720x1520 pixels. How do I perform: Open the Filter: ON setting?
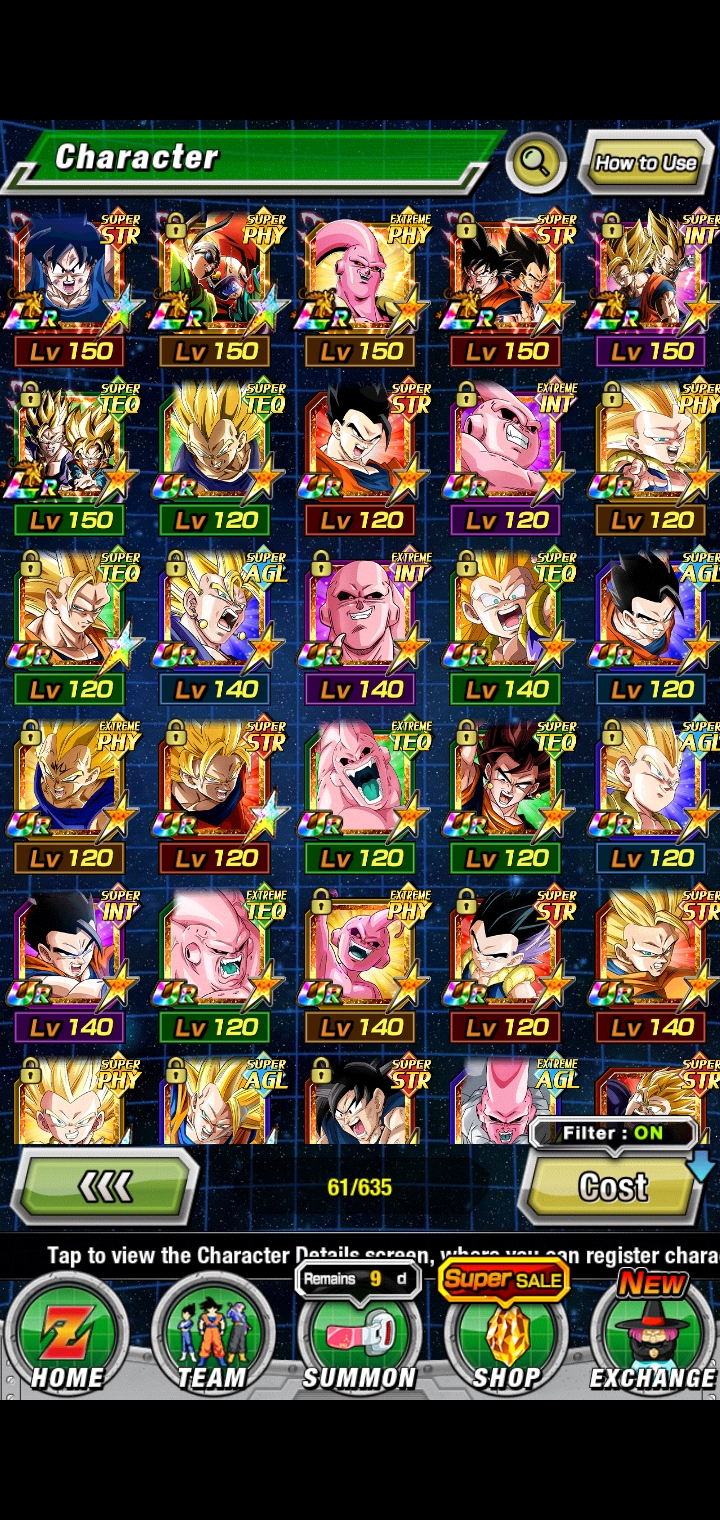click(612, 1134)
